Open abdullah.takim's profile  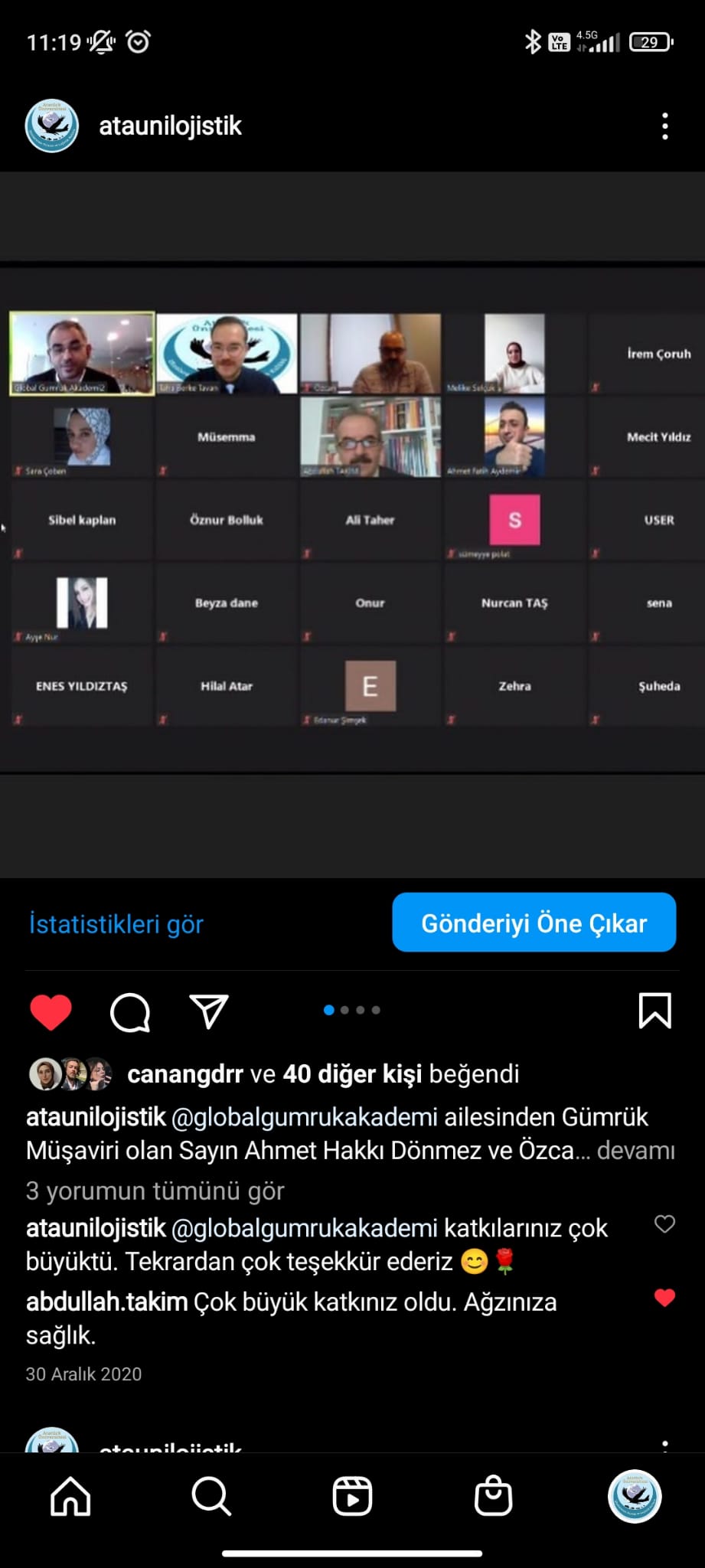point(106,1302)
